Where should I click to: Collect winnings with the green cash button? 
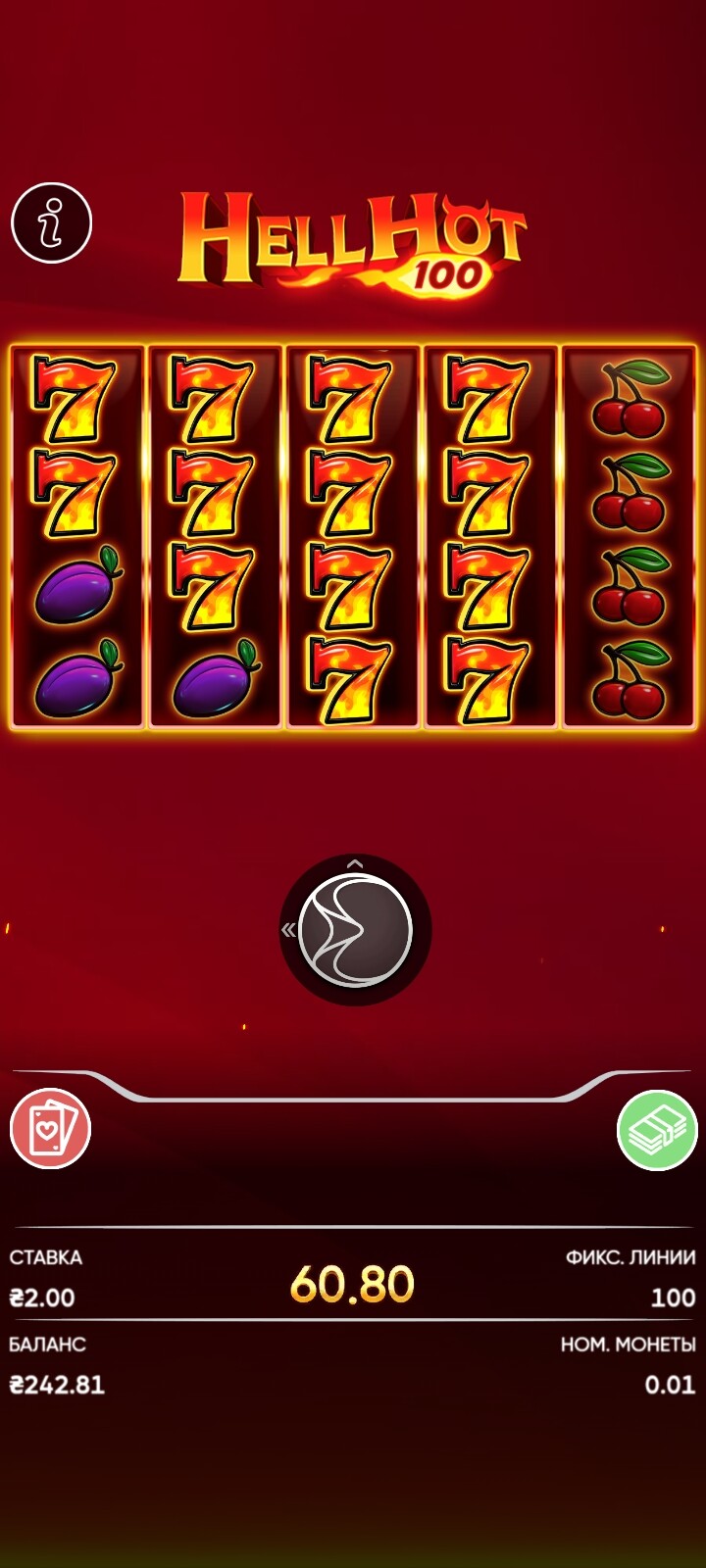657,1130
